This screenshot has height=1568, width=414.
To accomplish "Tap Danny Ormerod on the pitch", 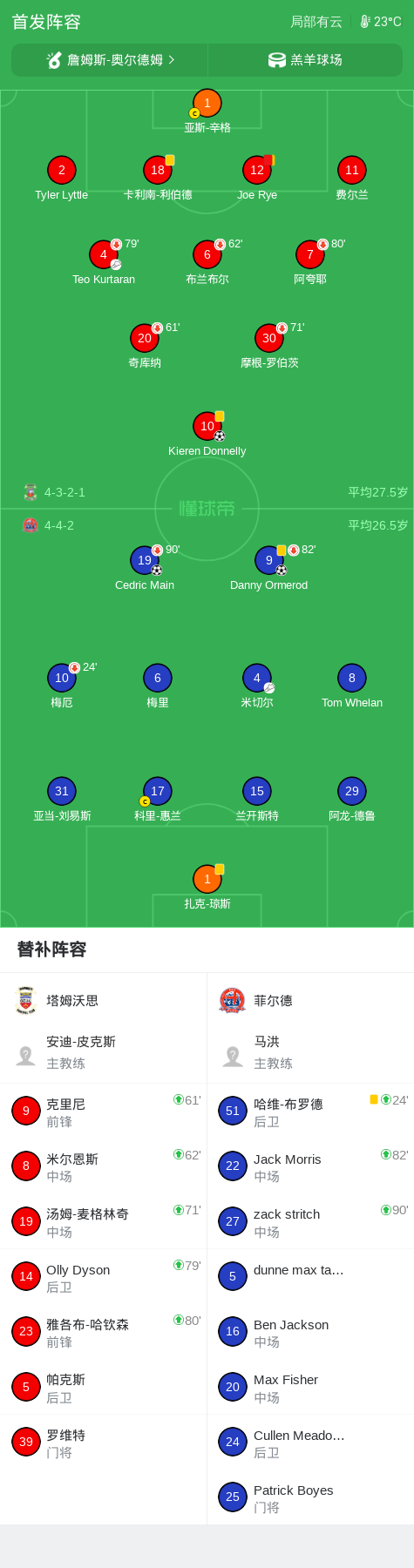I will [268, 569].
